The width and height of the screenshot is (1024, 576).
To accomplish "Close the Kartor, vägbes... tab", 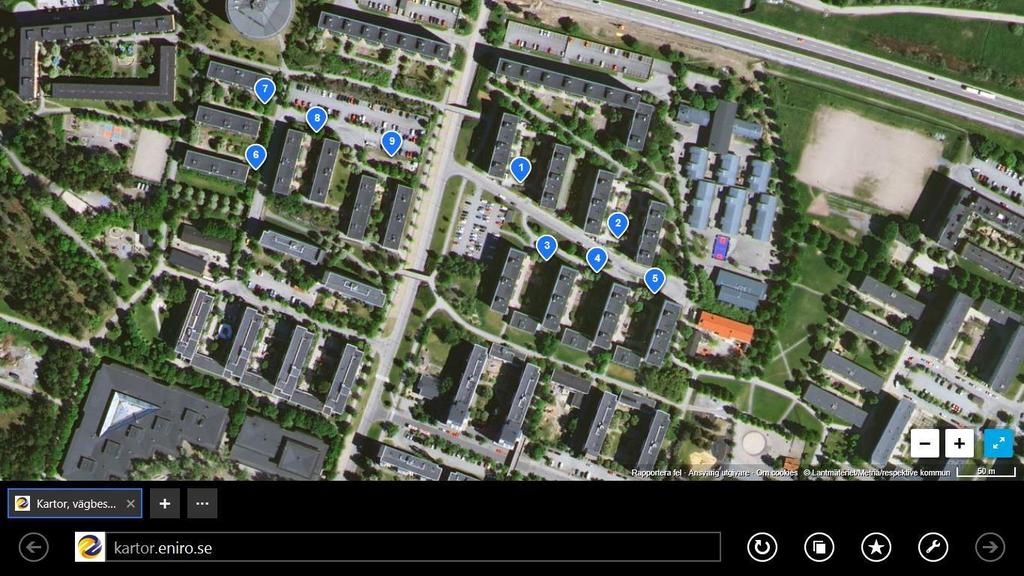I will point(130,504).
